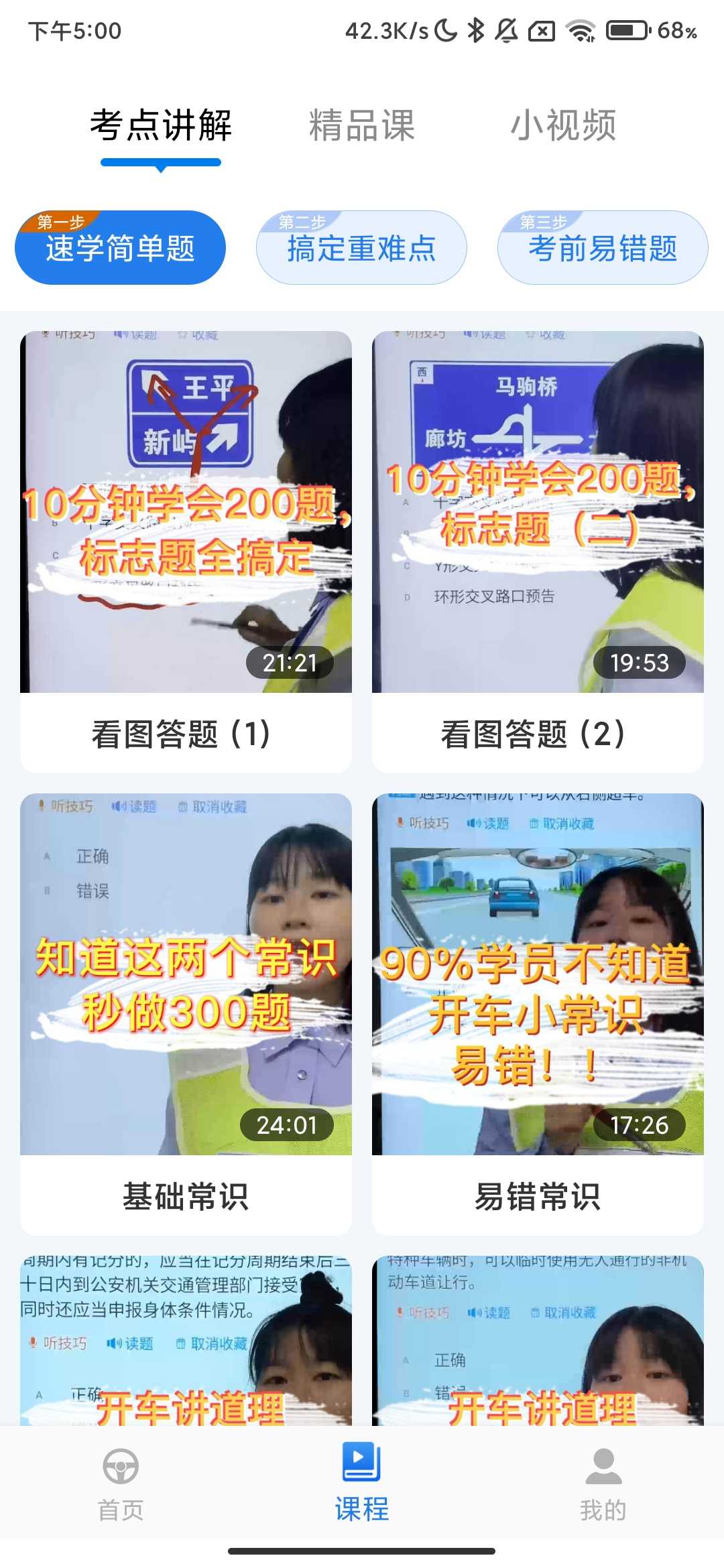
Task: Switch to the 精品课 tab
Action: [x=360, y=126]
